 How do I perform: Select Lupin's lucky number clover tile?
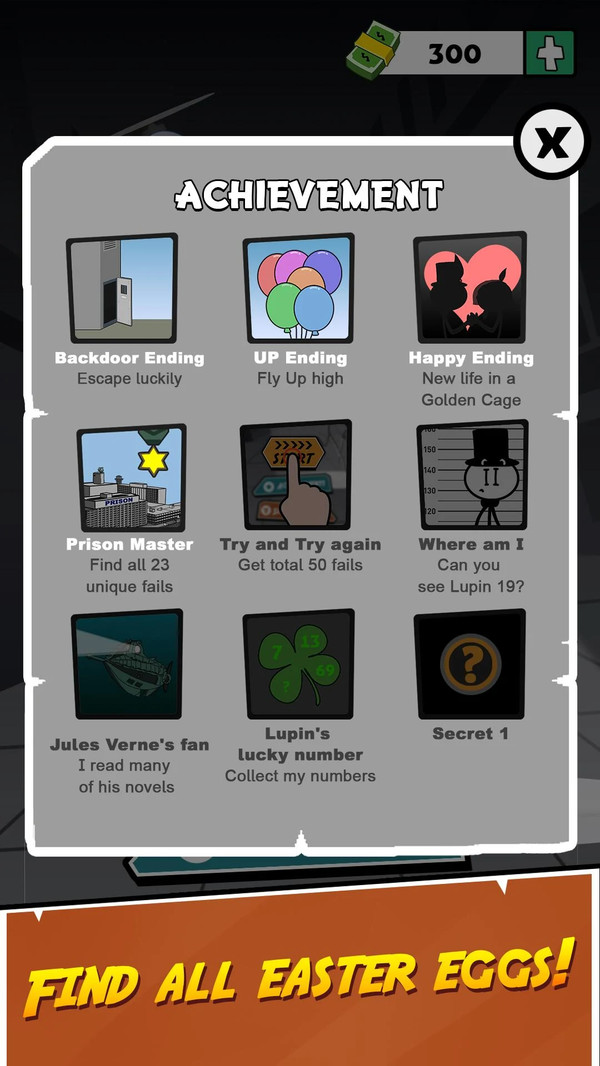tap(299, 664)
